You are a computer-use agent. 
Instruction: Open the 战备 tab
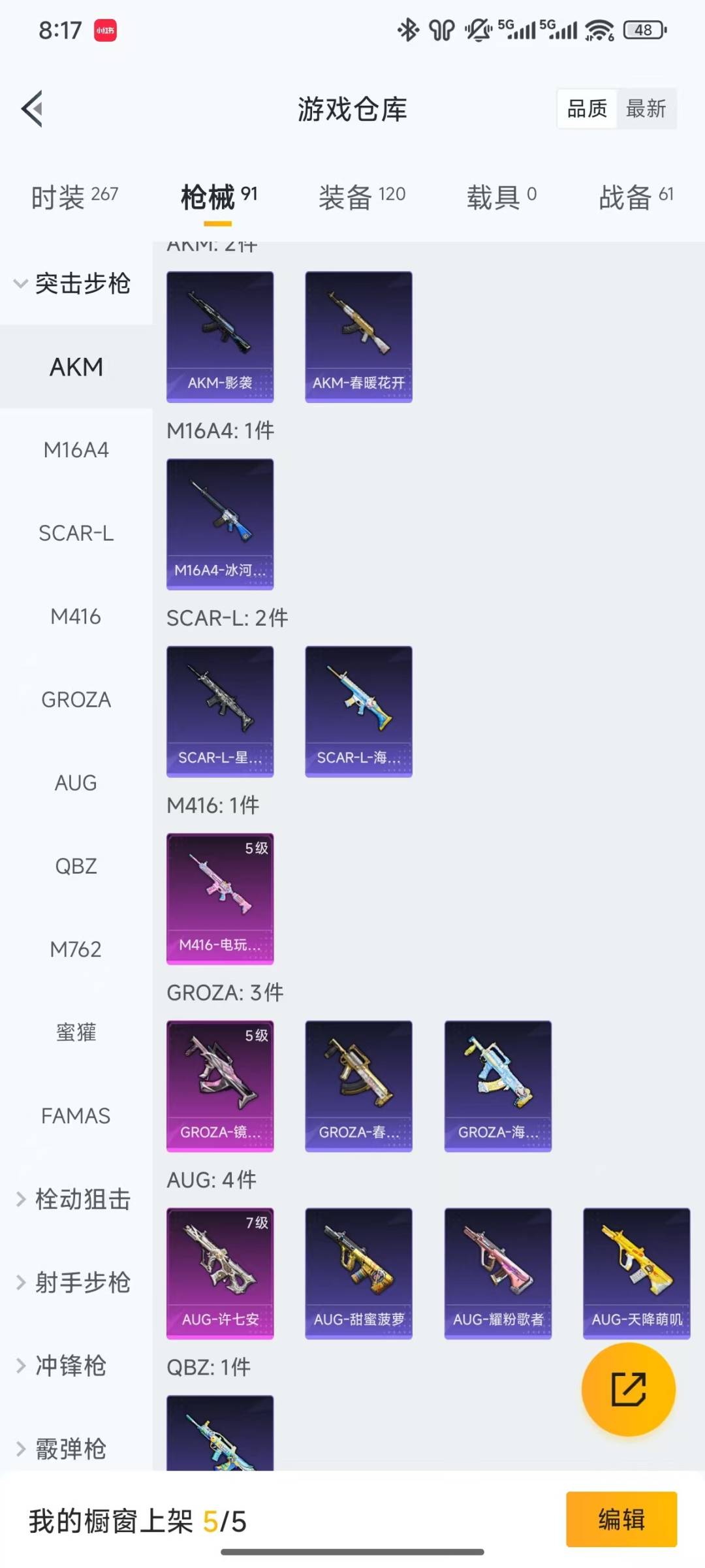point(636,197)
